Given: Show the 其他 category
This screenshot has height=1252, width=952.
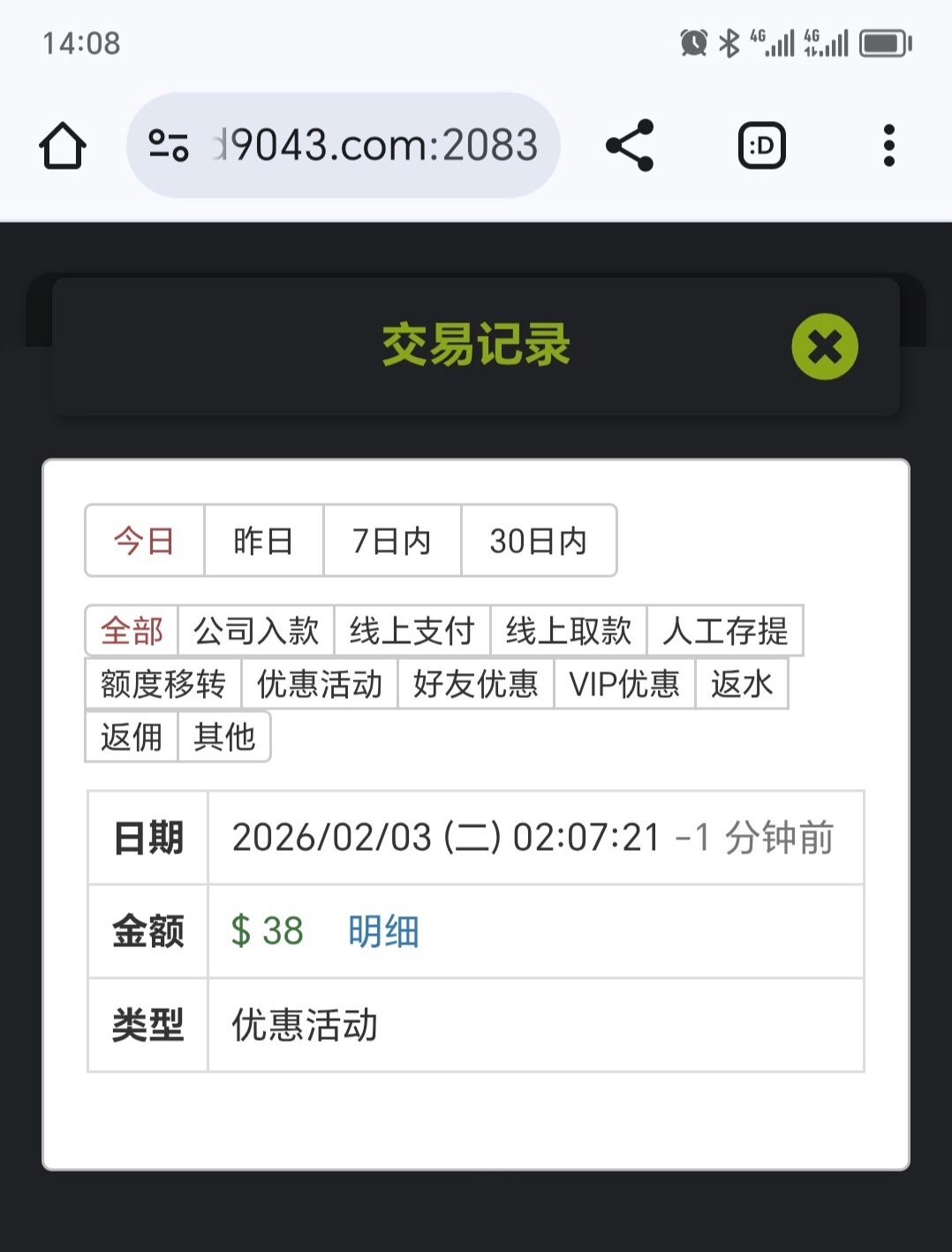Looking at the screenshot, I should 223,737.
